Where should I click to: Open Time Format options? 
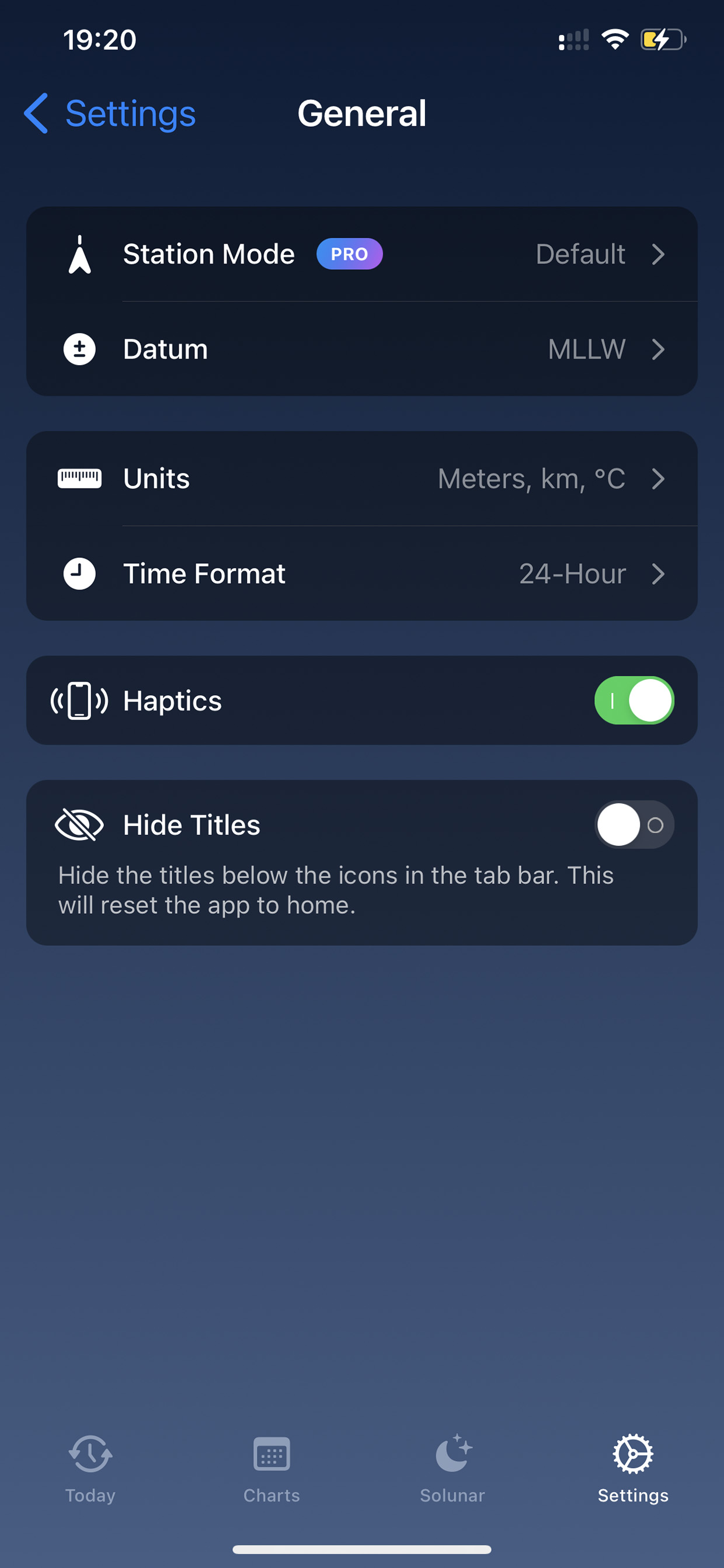pos(362,573)
